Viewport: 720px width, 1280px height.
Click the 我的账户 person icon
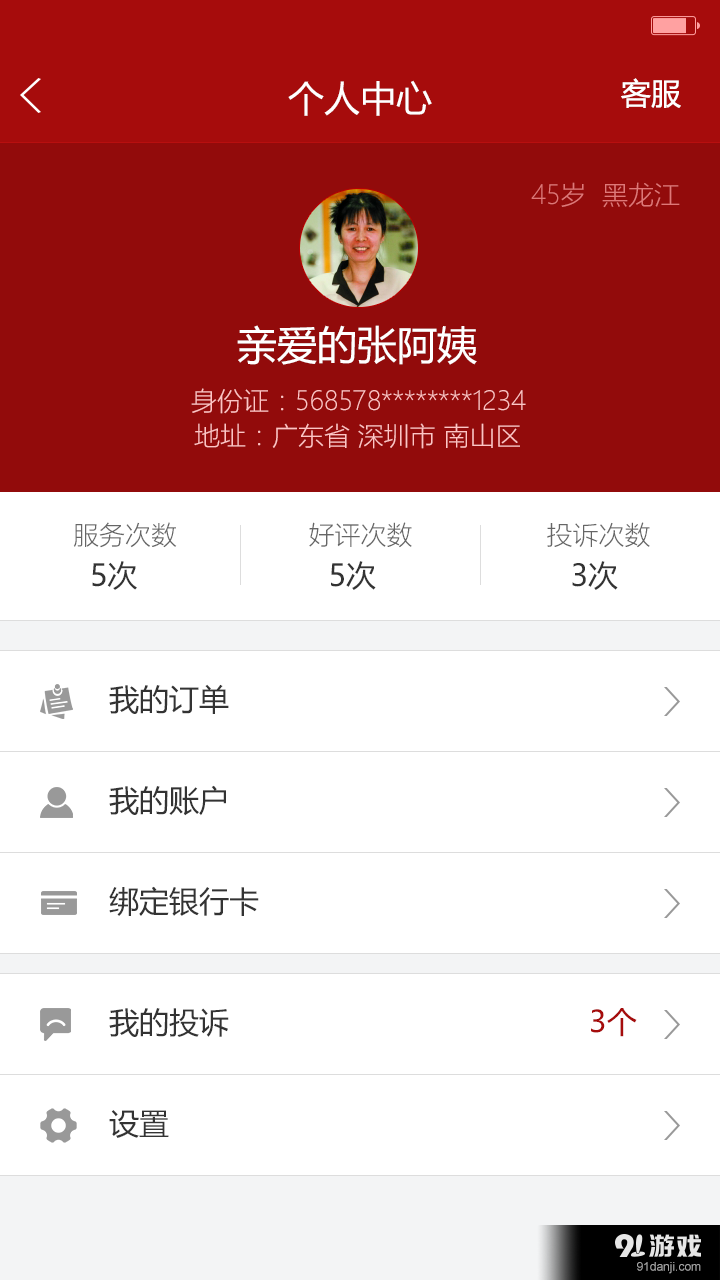tap(58, 802)
